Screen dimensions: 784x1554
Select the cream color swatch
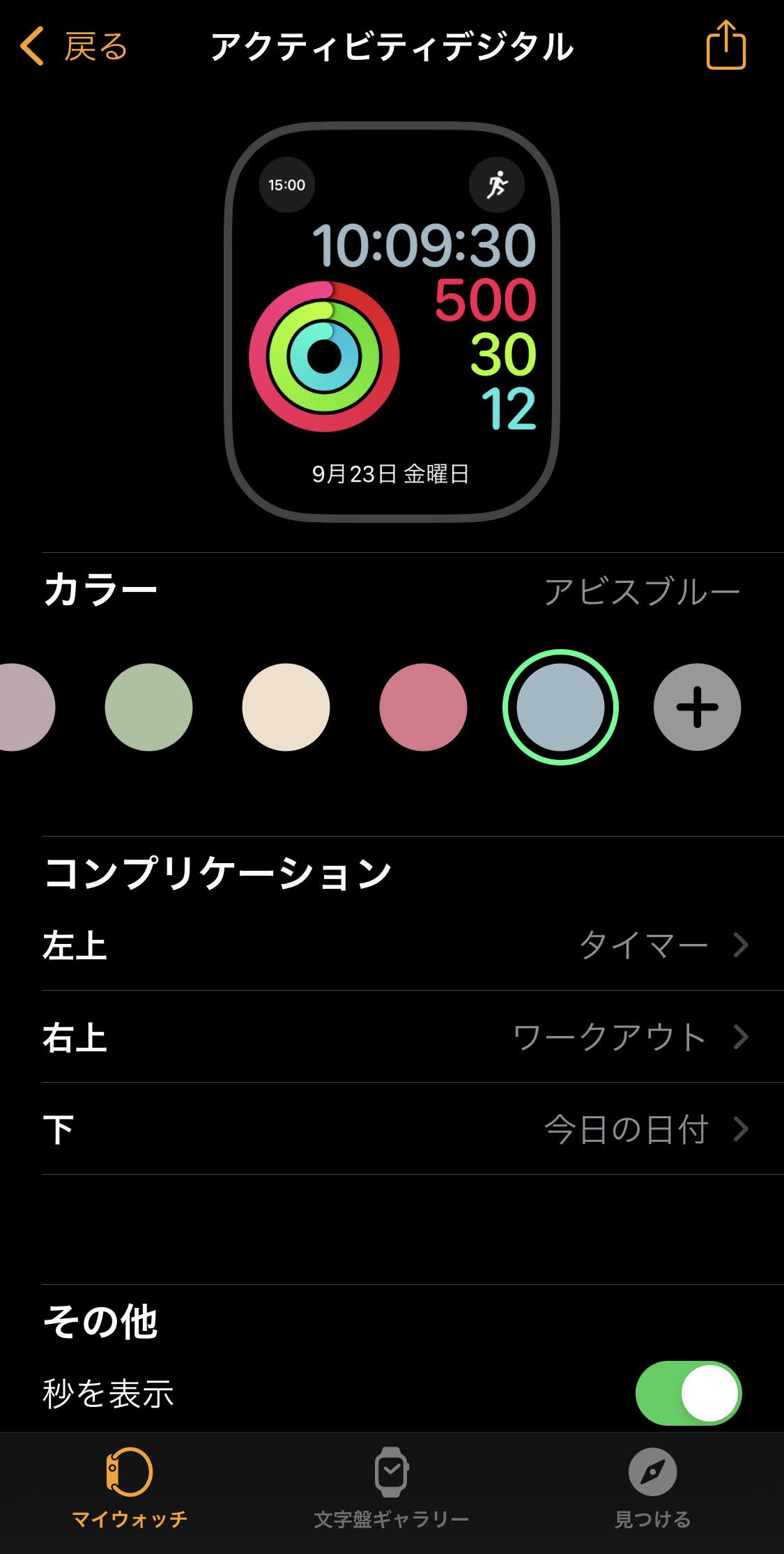point(286,707)
